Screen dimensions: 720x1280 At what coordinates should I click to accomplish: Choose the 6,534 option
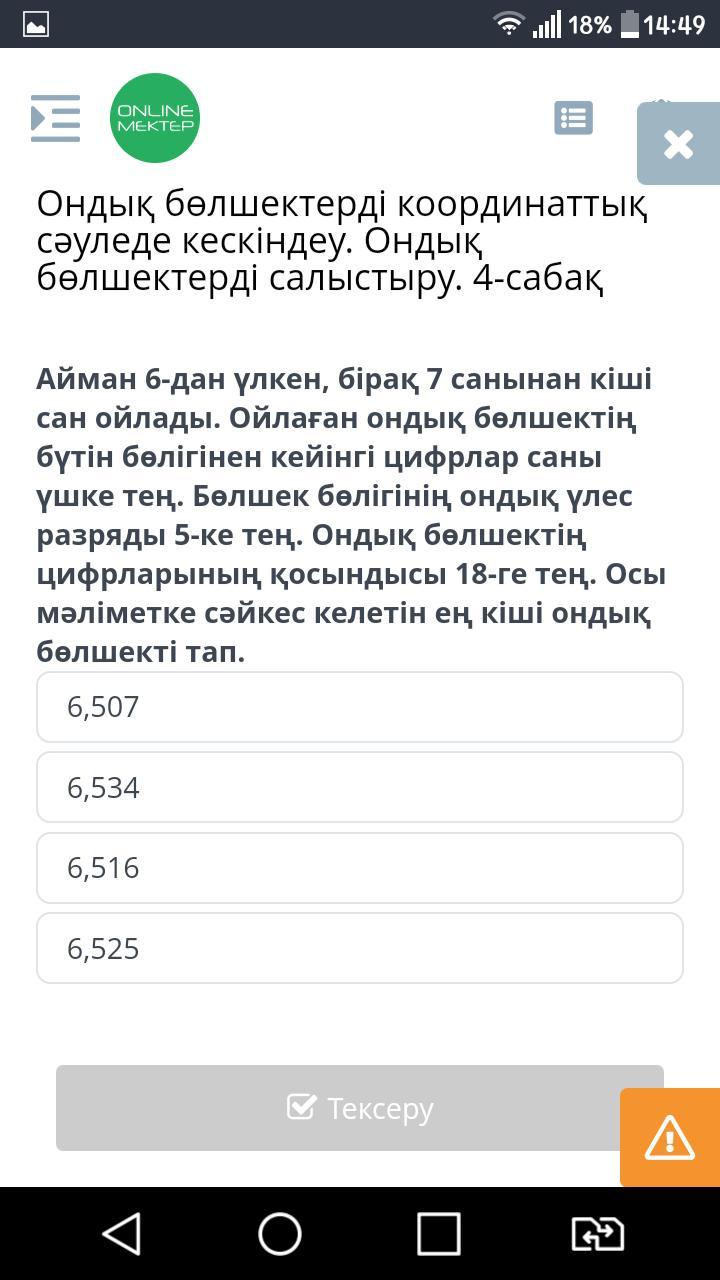(x=360, y=787)
